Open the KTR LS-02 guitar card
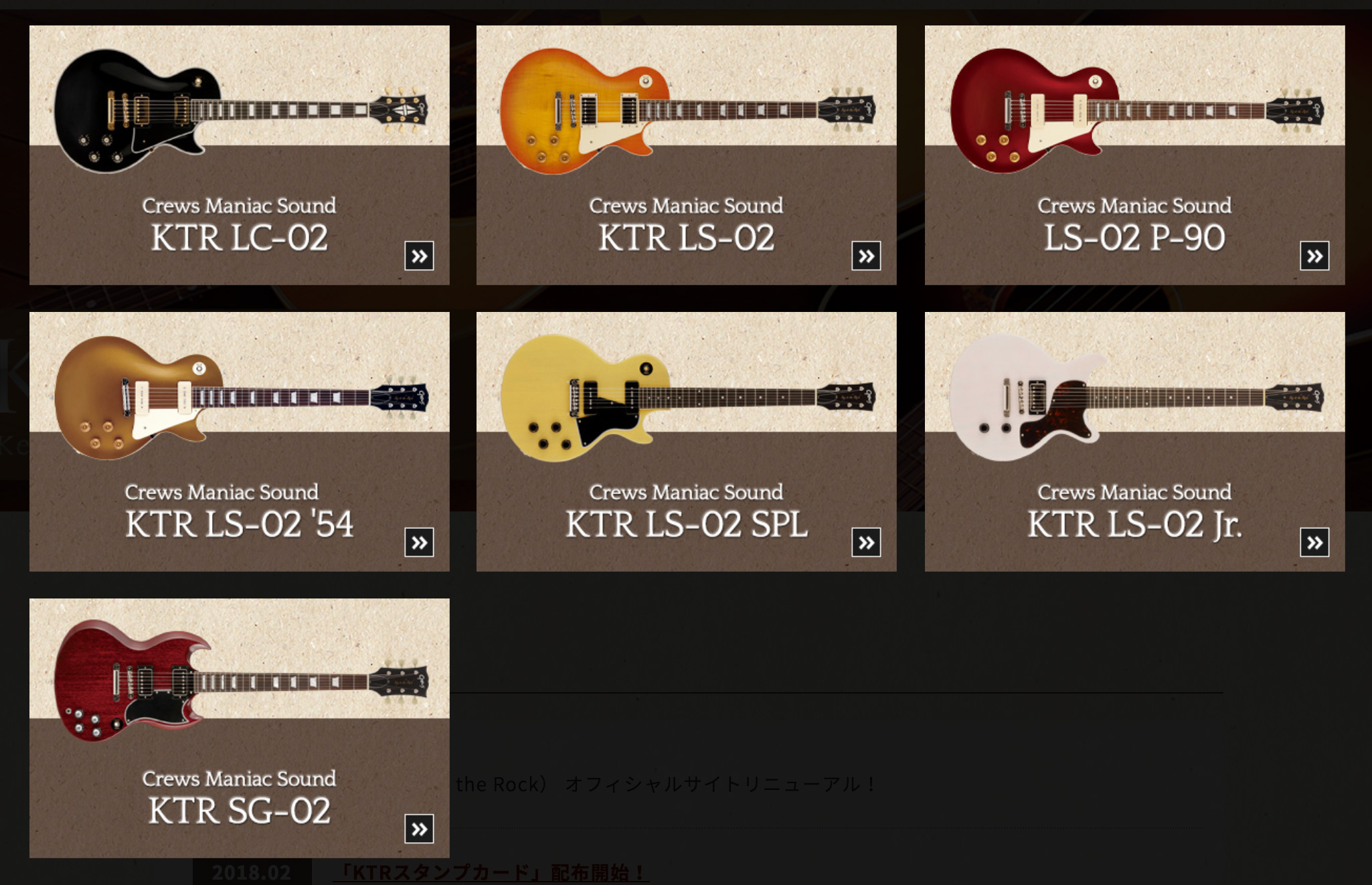Viewport: 1372px width, 885px height. [686, 155]
